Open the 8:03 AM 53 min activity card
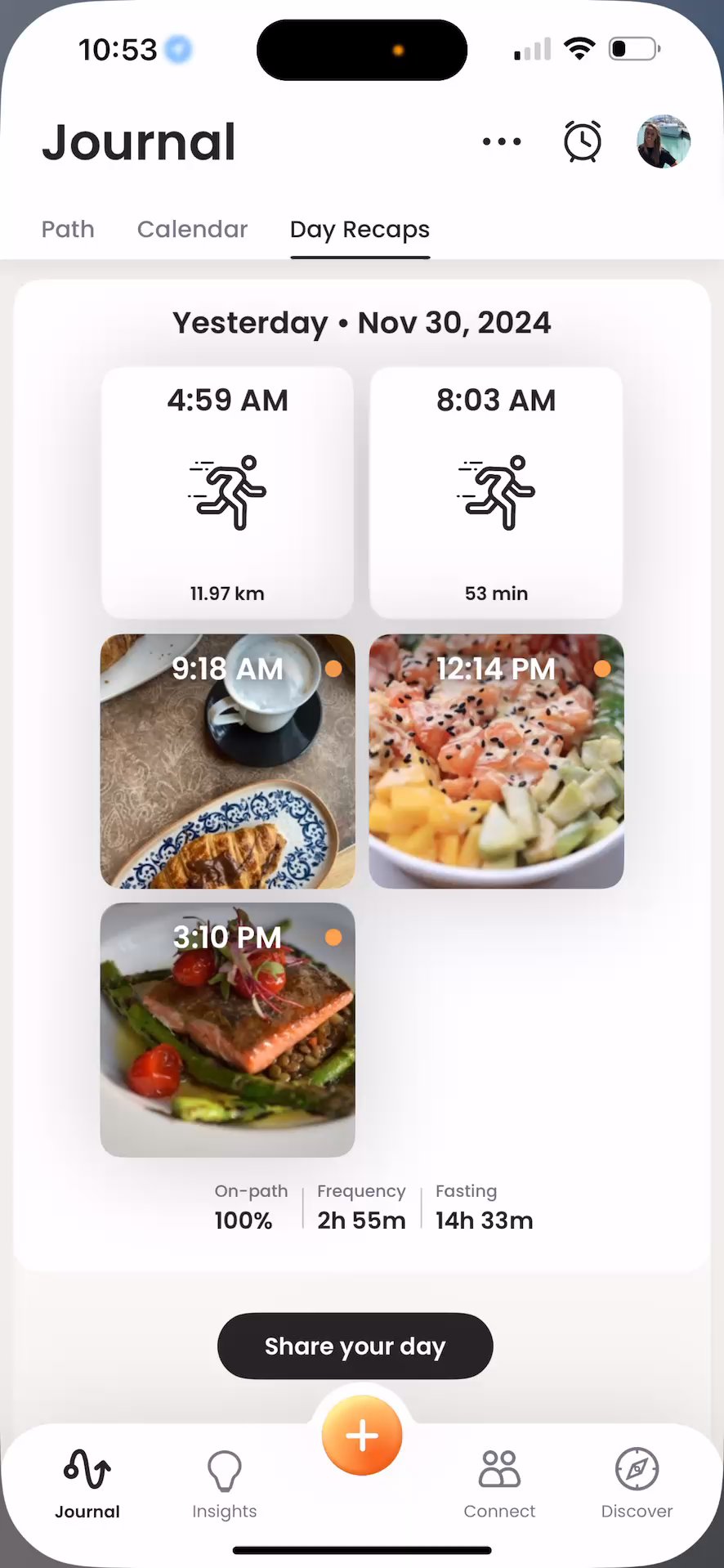This screenshot has width=724, height=1568. pos(496,492)
